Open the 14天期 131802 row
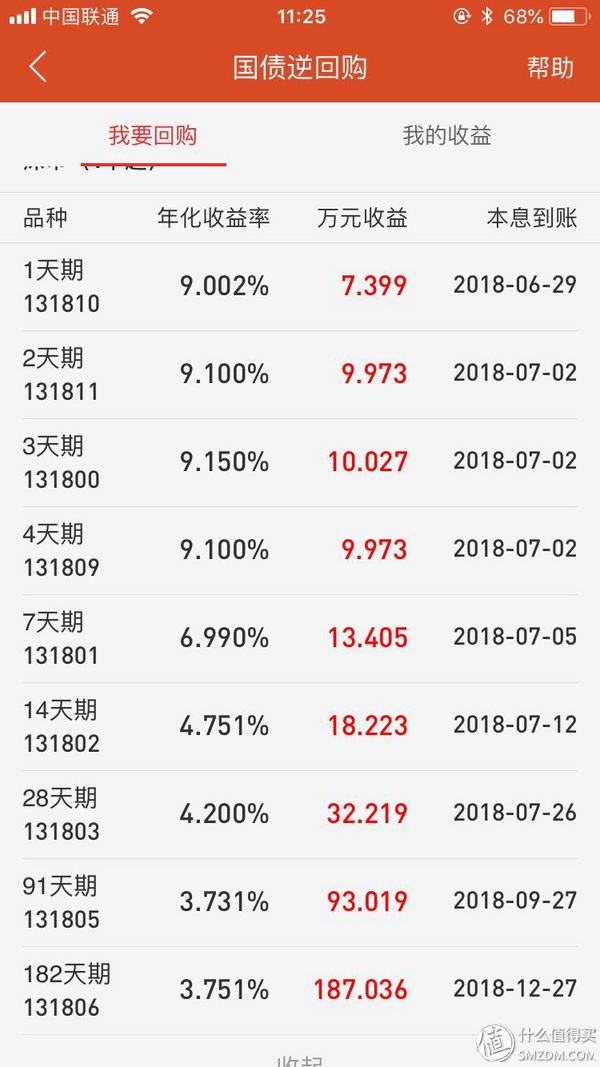Image resolution: width=600 pixels, height=1067 pixels. (300, 726)
